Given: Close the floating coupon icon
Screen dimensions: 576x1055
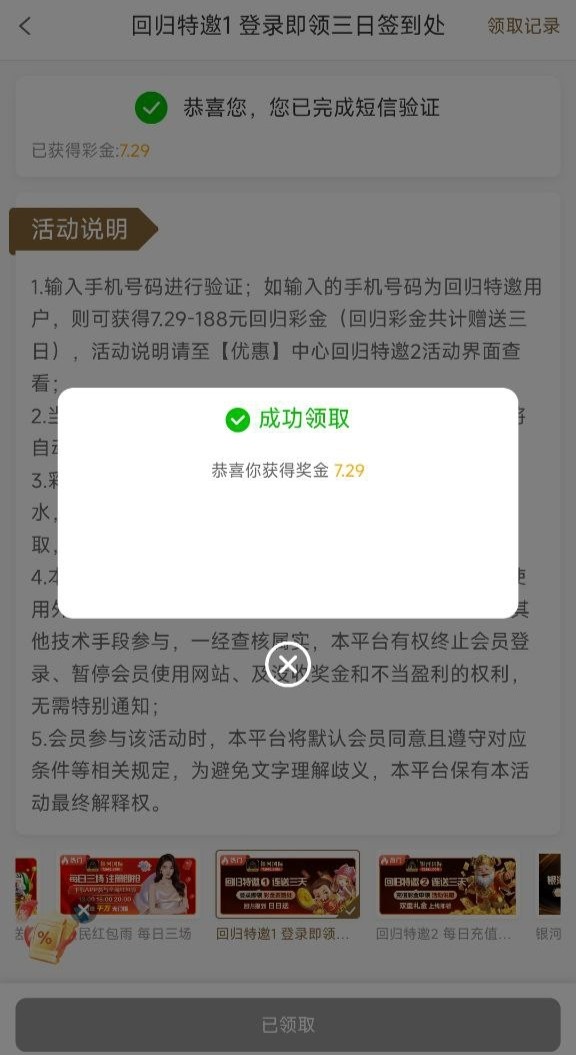Looking at the screenshot, I should point(83,911).
